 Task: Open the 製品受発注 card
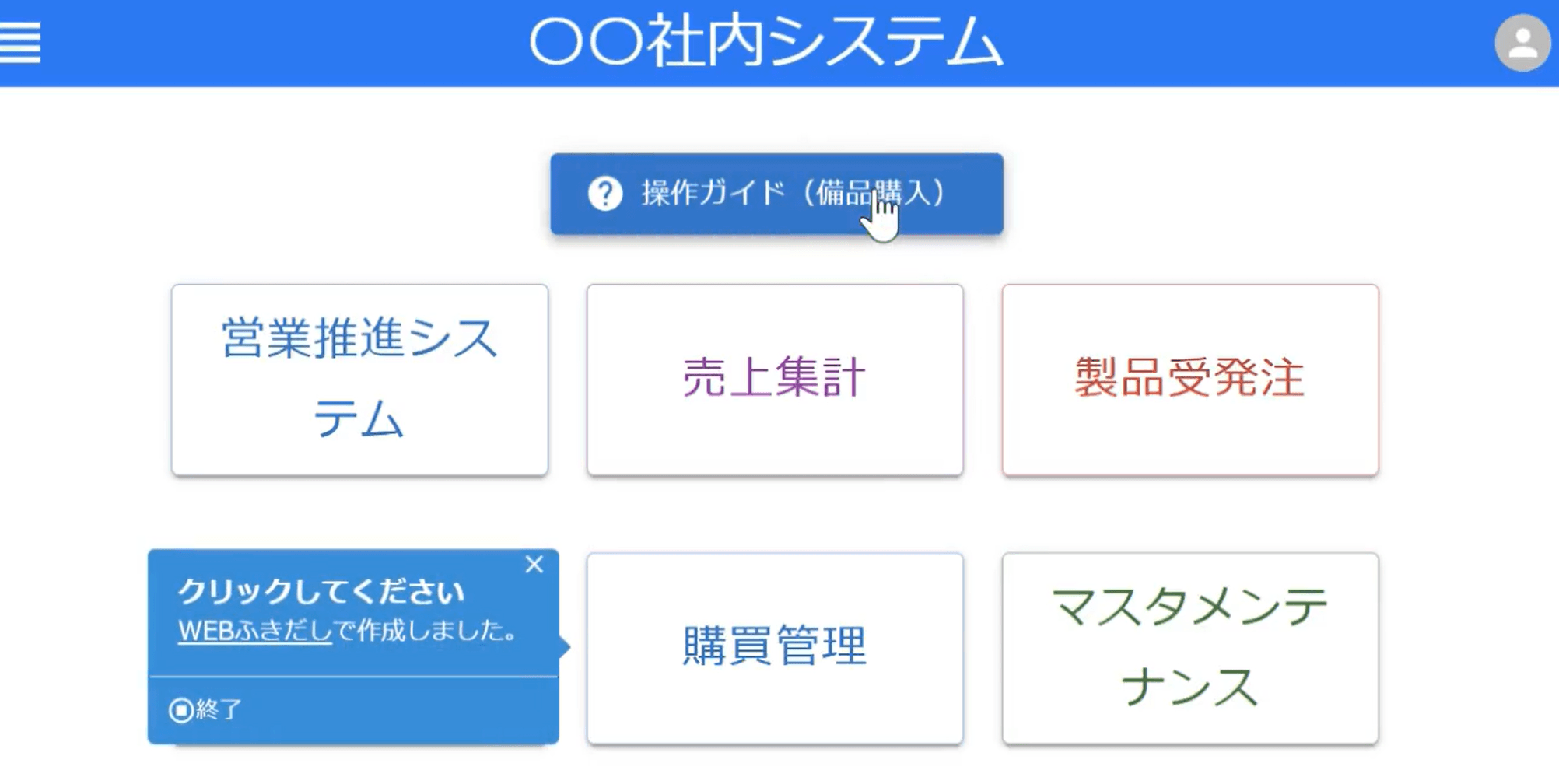1189,380
